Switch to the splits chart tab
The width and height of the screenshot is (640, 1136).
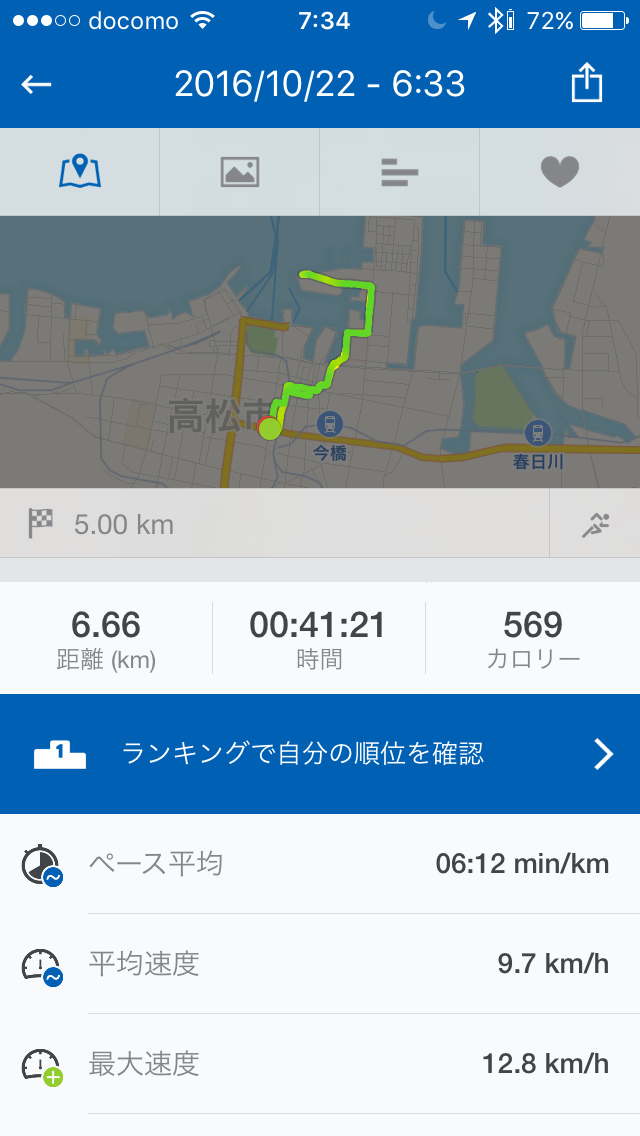click(x=400, y=172)
